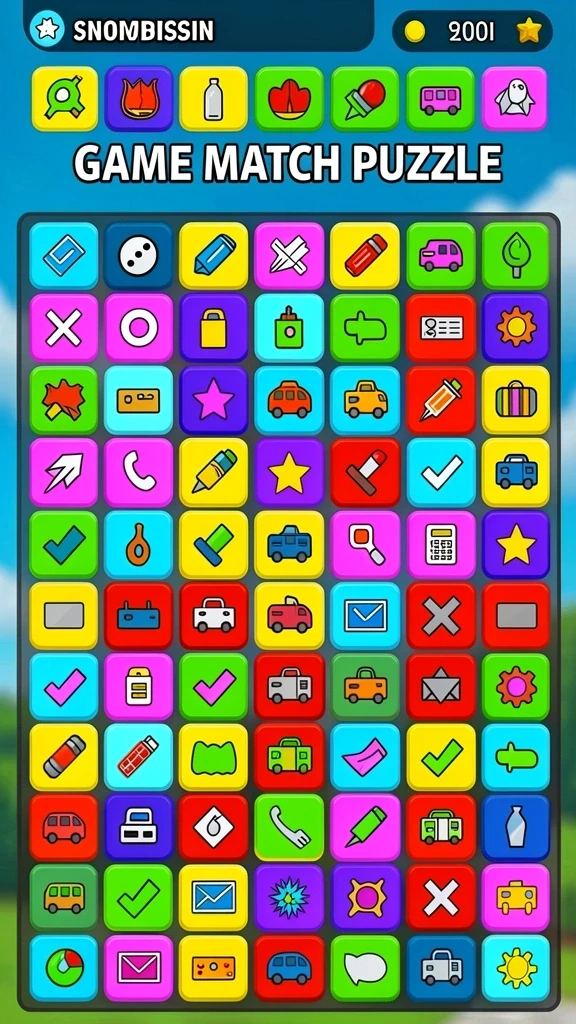Screen dimensions: 576x1024
Task: Tap the pink ghost tile in top row
Action: (x=514, y=99)
